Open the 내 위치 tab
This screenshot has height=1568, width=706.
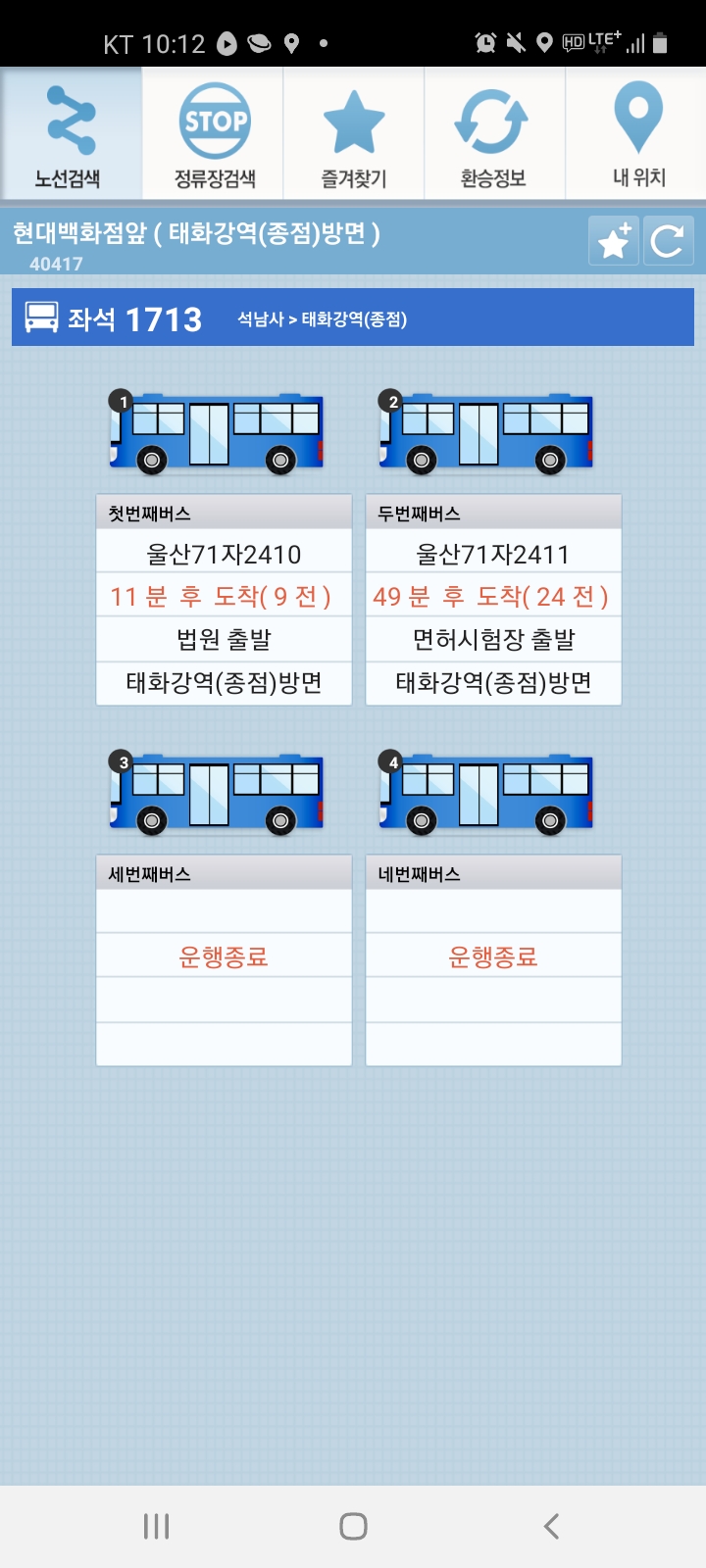pyautogui.click(x=637, y=134)
